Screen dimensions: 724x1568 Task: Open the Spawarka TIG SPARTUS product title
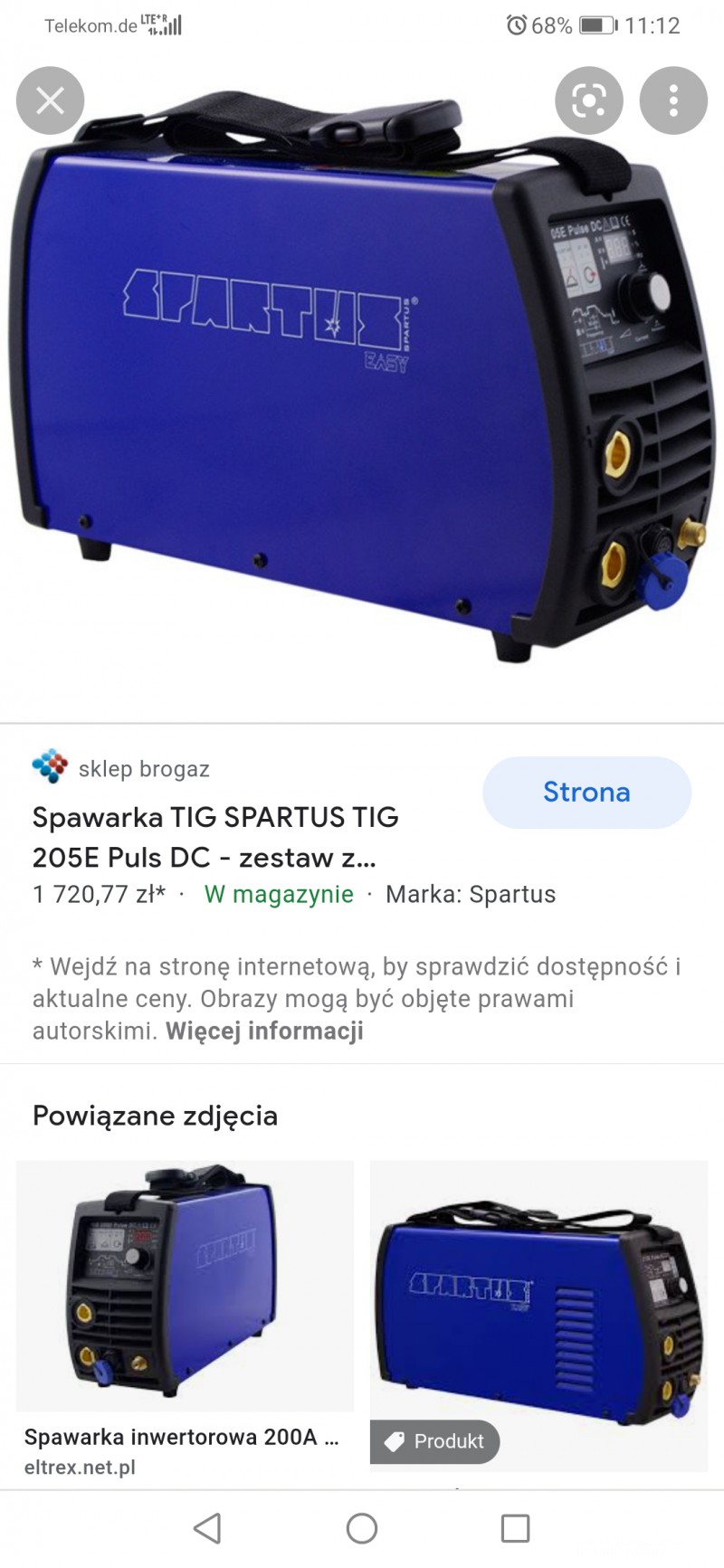(x=215, y=837)
